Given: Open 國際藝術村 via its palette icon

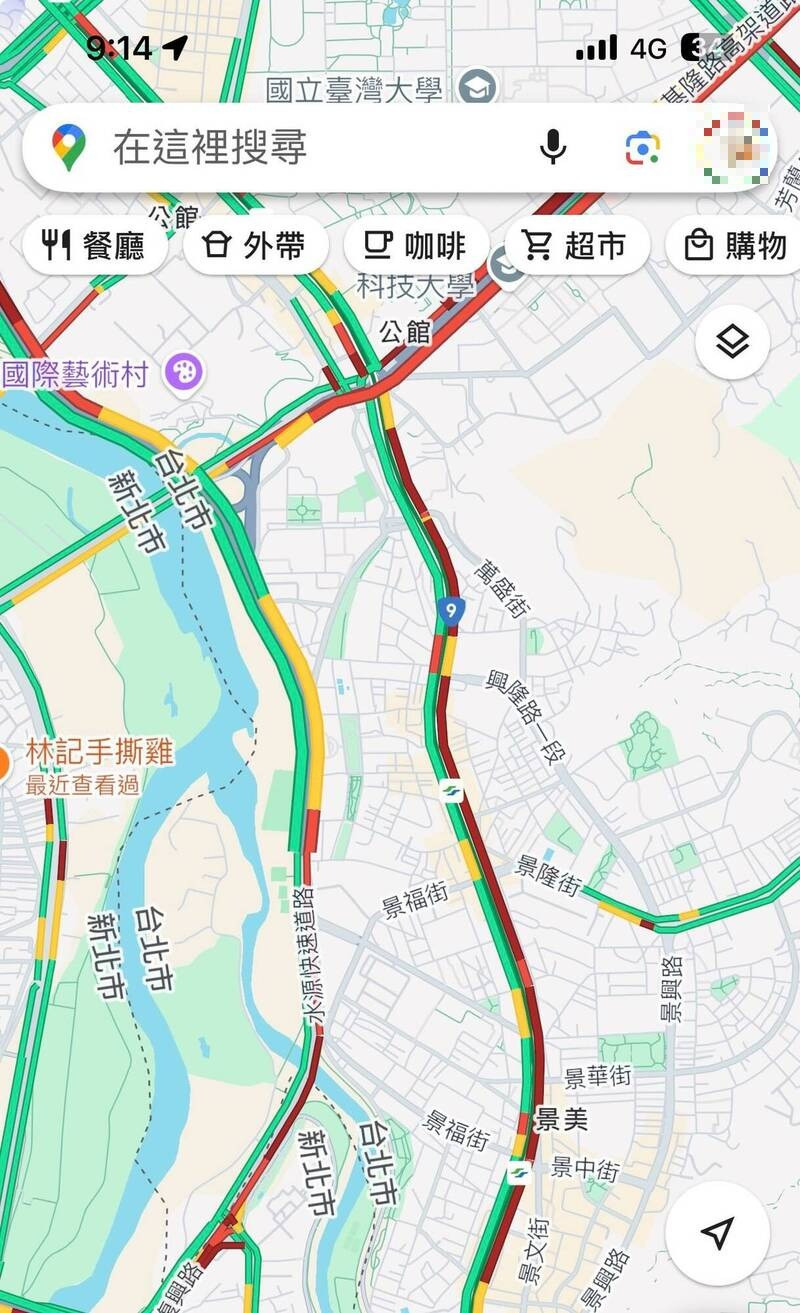Looking at the screenshot, I should [x=183, y=371].
